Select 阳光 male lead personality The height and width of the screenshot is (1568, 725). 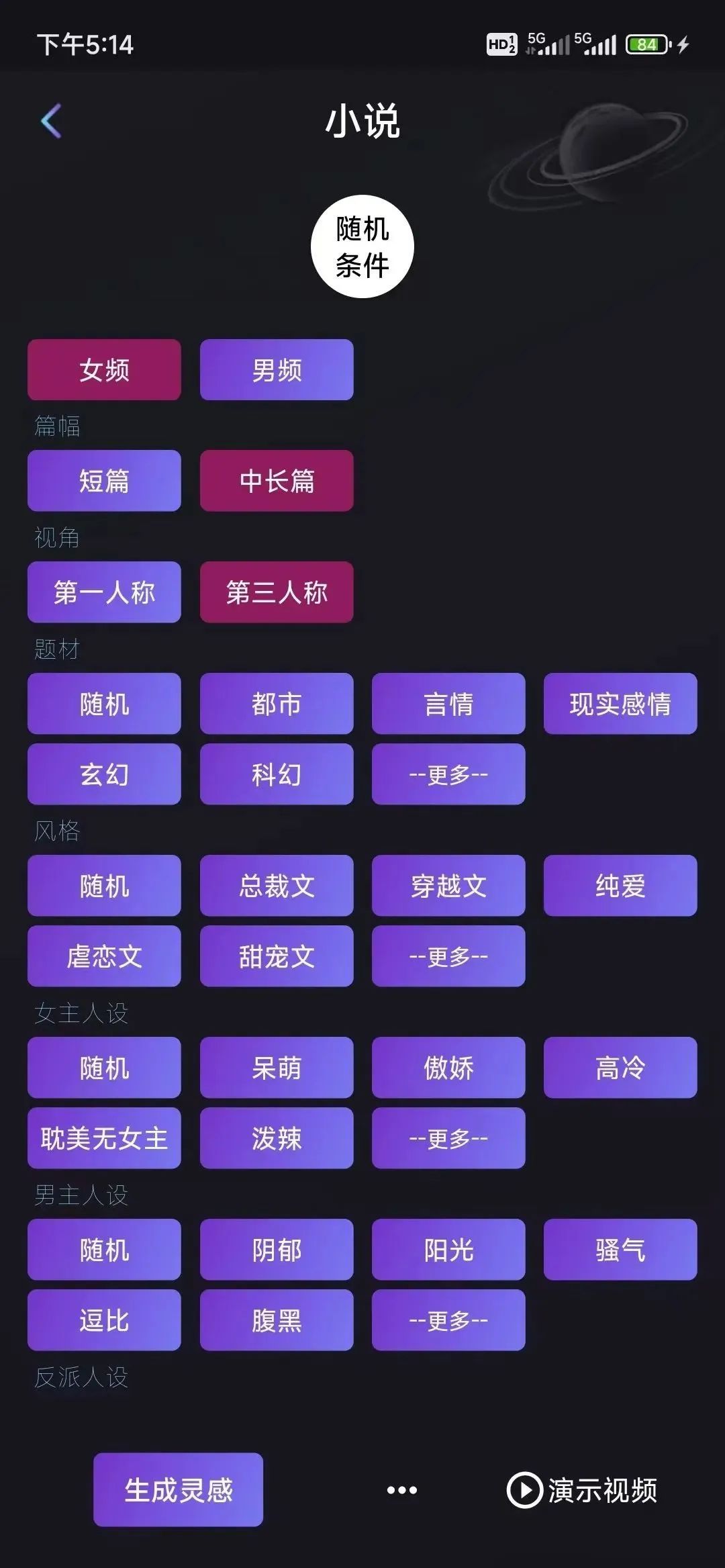coord(448,1250)
